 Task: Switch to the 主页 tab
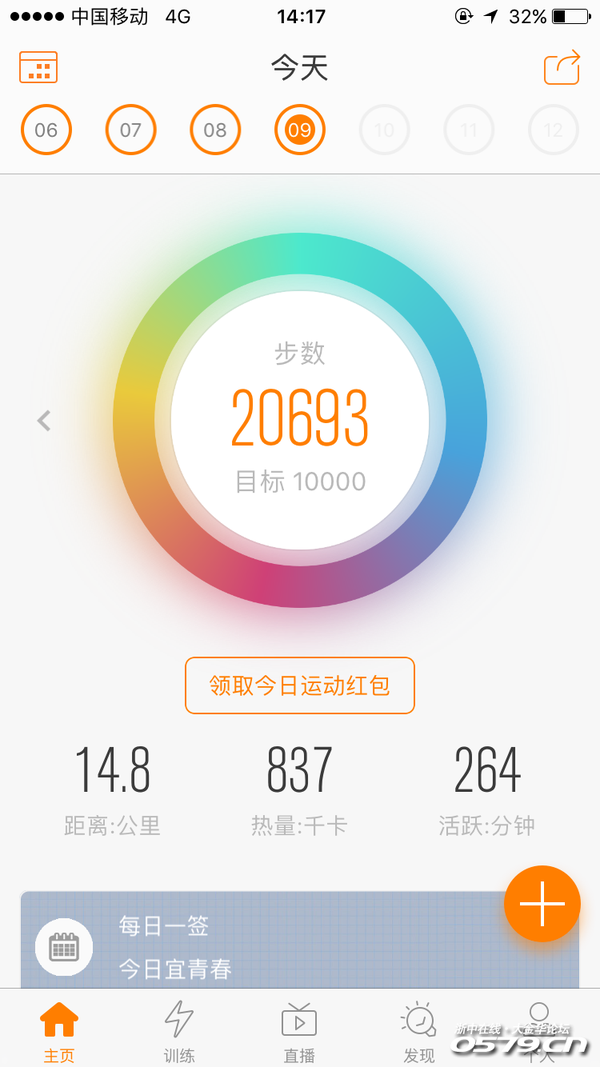[59, 1030]
